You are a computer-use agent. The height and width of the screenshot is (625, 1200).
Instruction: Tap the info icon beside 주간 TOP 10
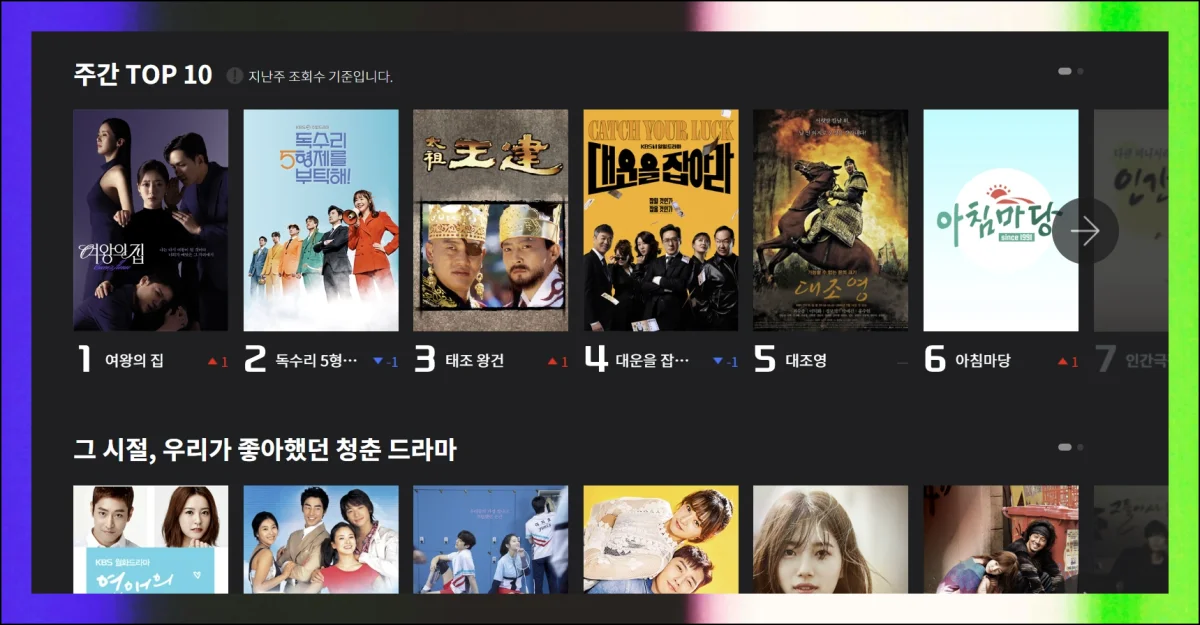pos(234,76)
